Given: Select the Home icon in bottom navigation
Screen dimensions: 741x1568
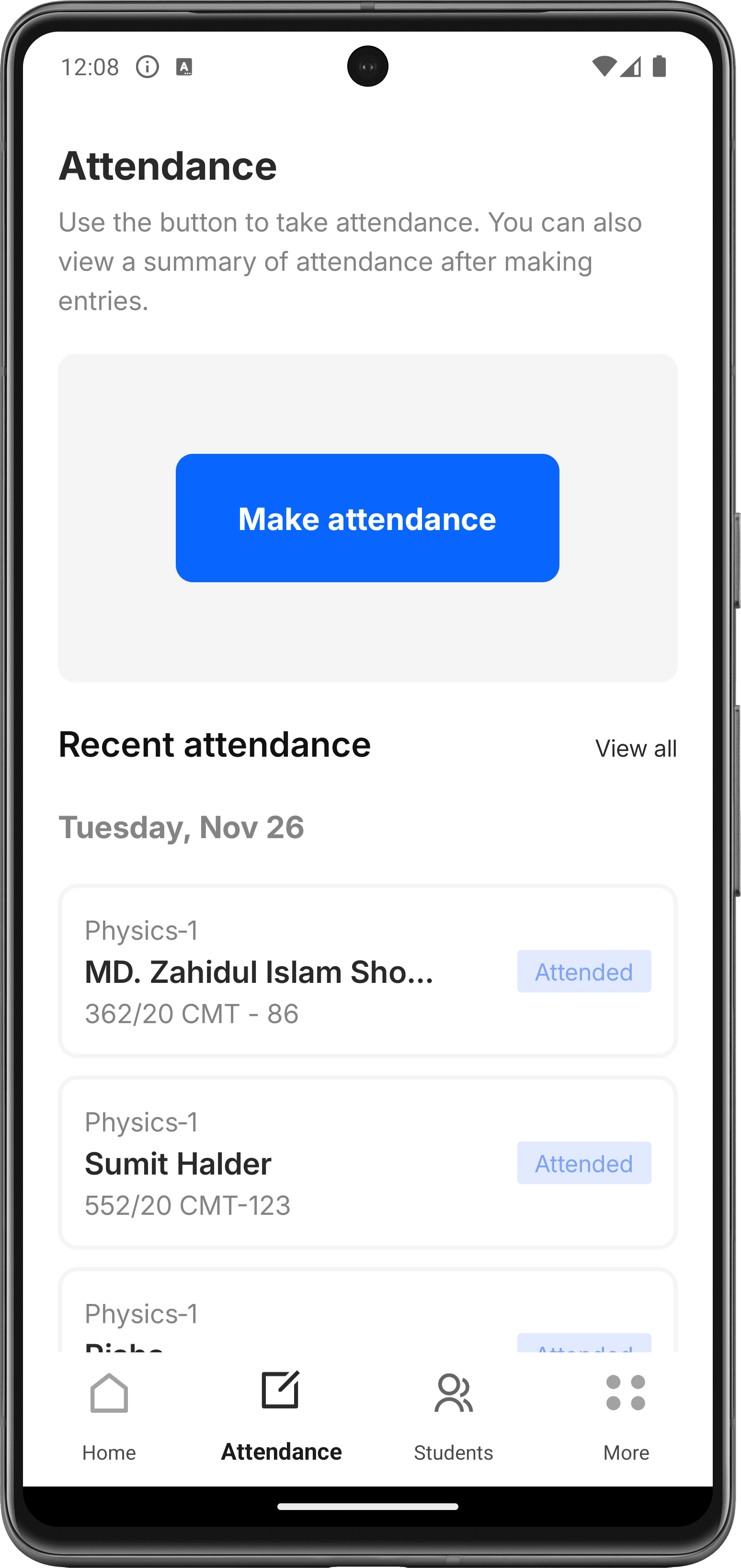Looking at the screenshot, I should pyautogui.click(x=109, y=1394).
